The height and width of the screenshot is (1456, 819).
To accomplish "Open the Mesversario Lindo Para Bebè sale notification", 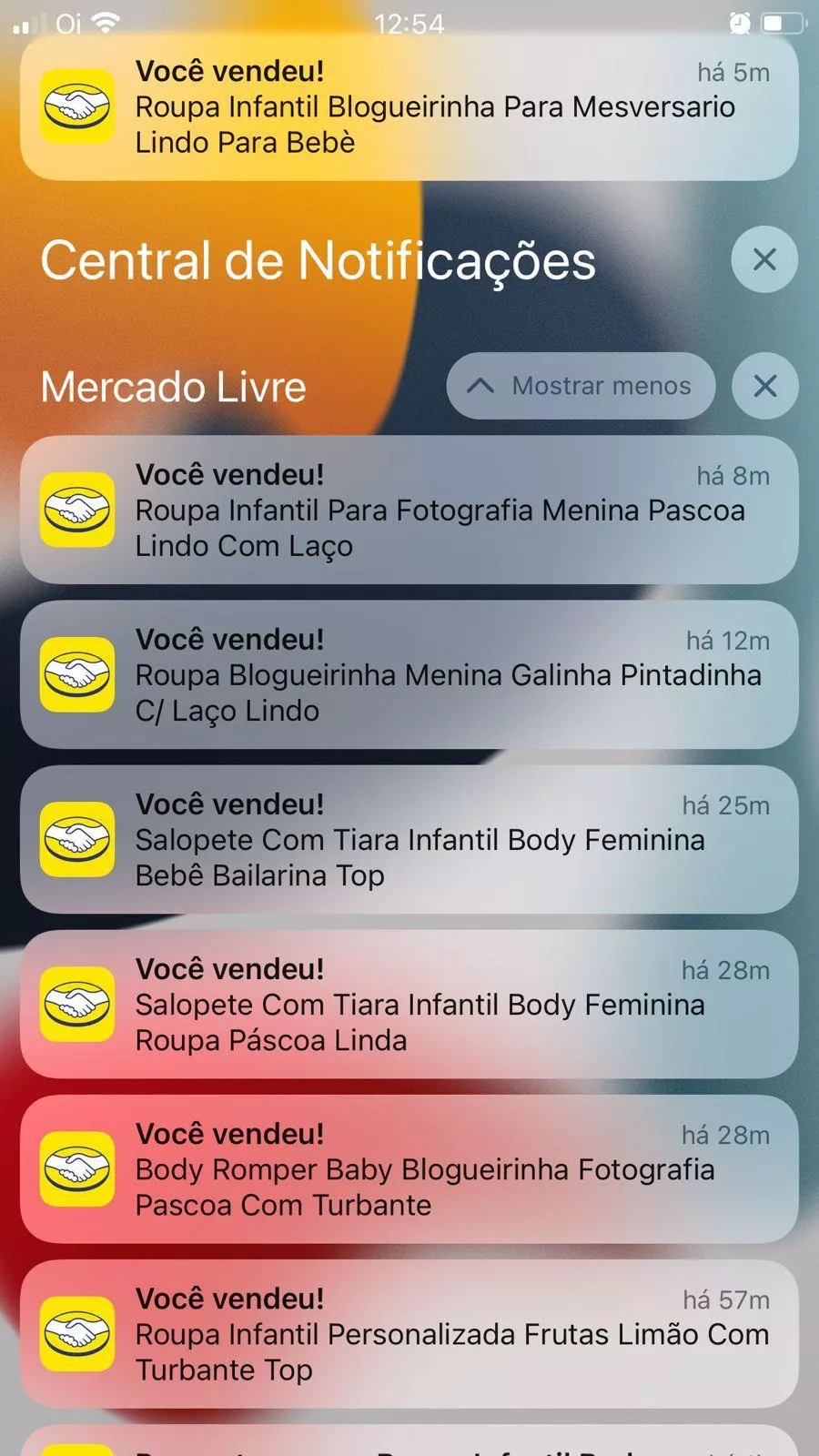I will (409, 107).
